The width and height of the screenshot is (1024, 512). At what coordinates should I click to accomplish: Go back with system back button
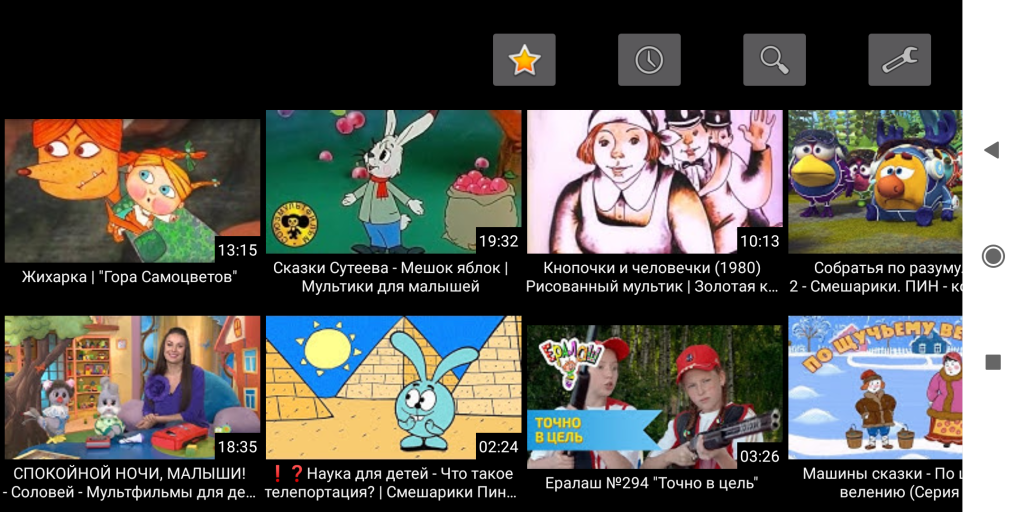point(992,150)
